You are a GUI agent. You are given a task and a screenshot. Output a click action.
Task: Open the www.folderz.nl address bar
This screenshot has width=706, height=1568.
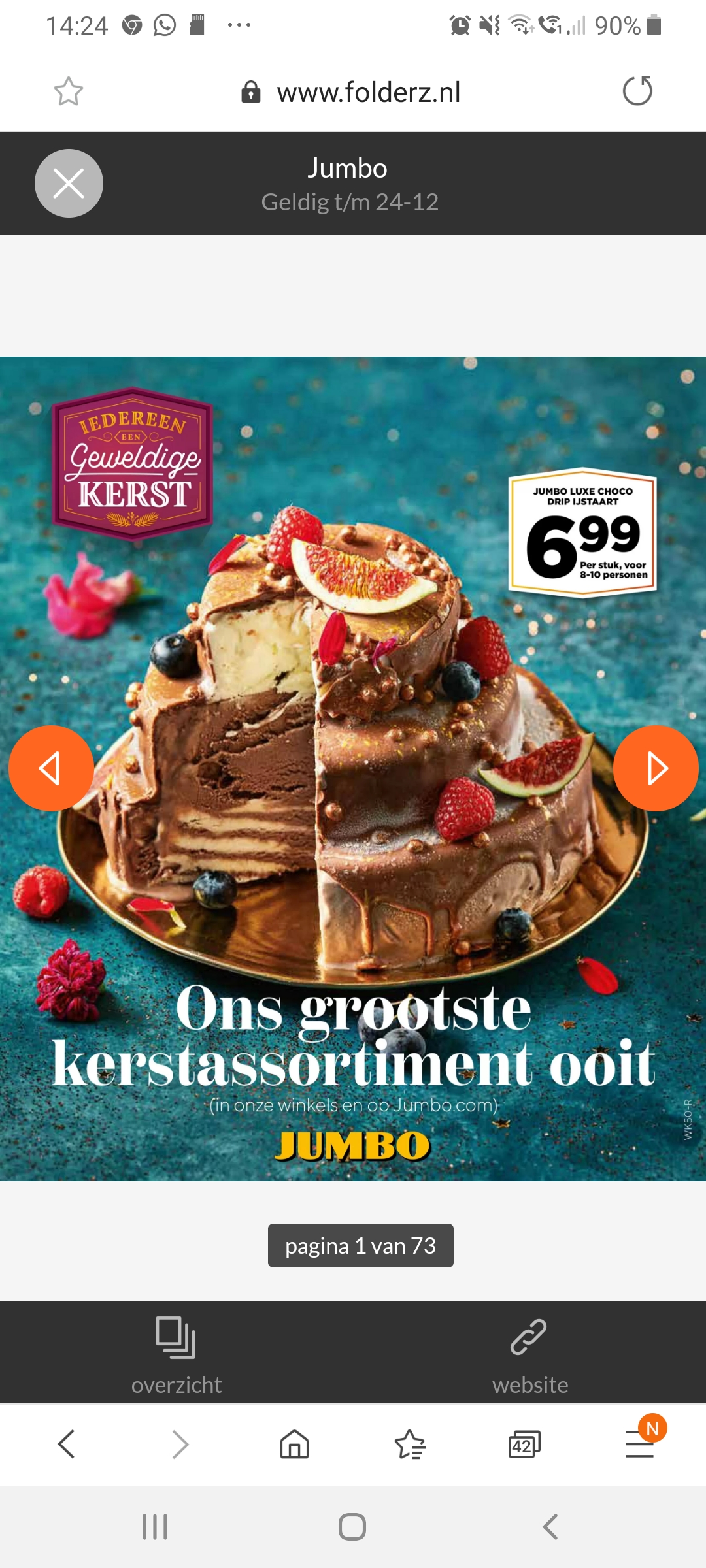click(351, 92)
